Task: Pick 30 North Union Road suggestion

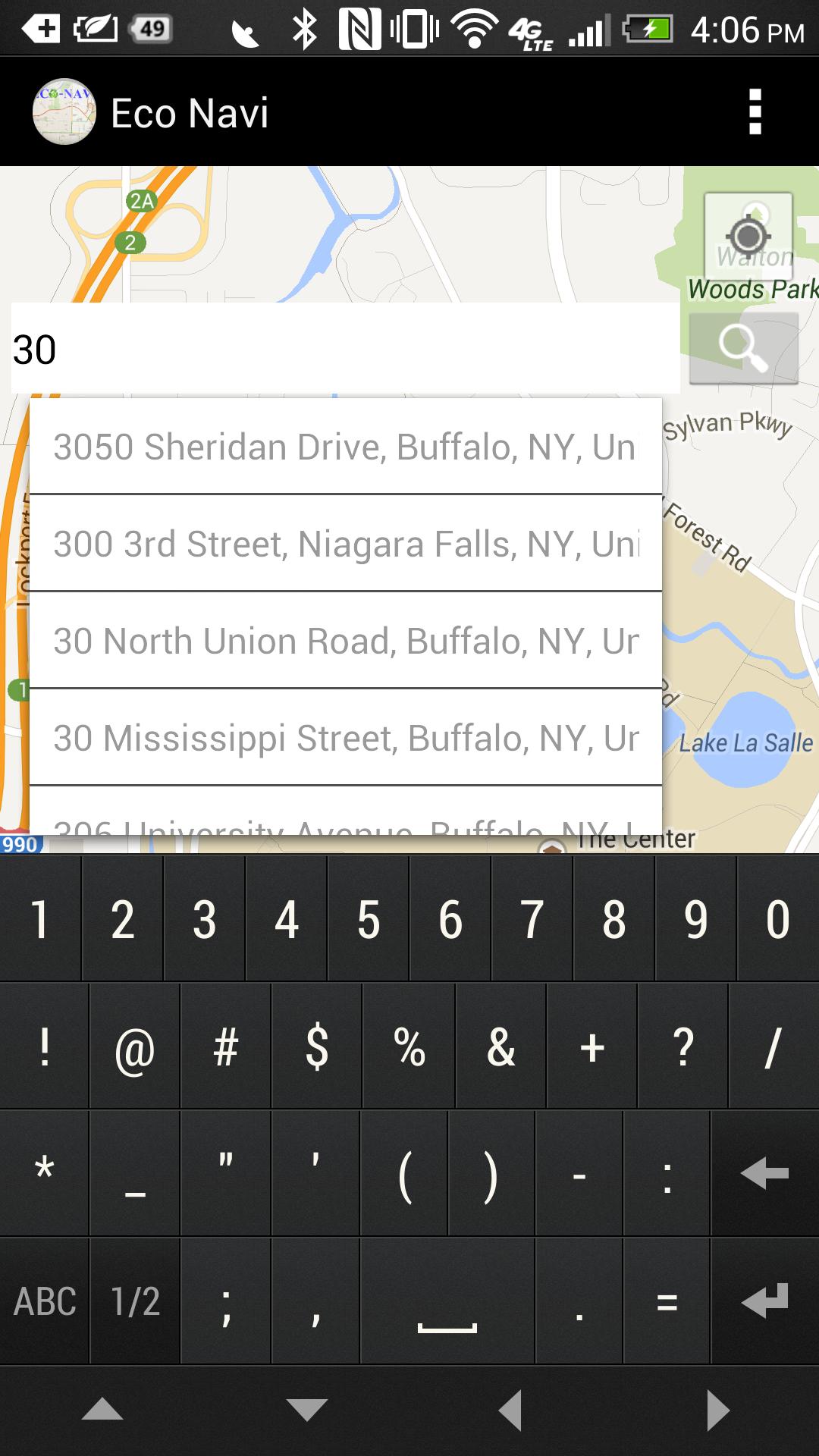Action: coord(345,641)
